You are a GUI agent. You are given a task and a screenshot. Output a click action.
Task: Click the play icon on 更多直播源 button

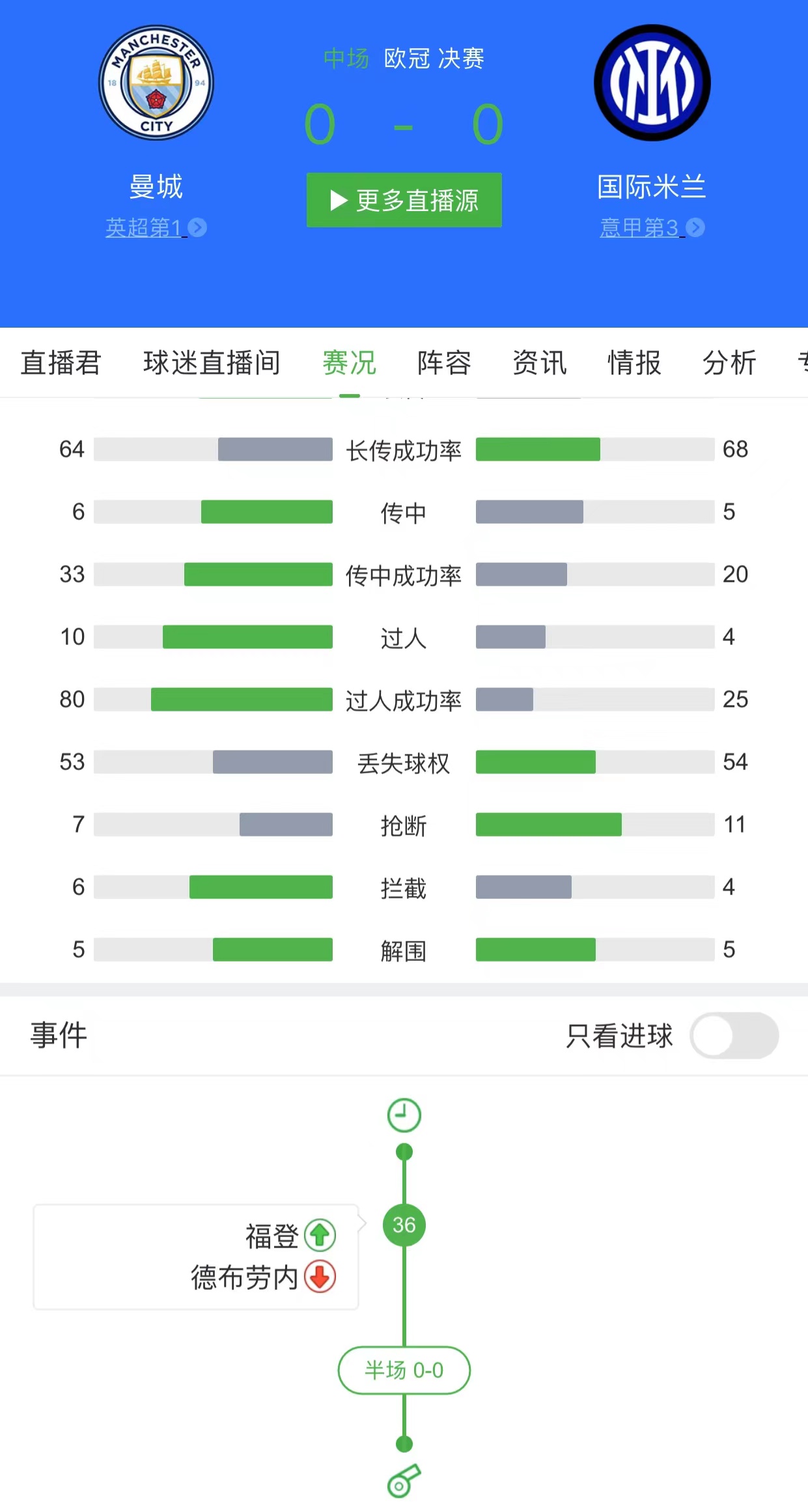pyautogui.click(x=338, y=201)
